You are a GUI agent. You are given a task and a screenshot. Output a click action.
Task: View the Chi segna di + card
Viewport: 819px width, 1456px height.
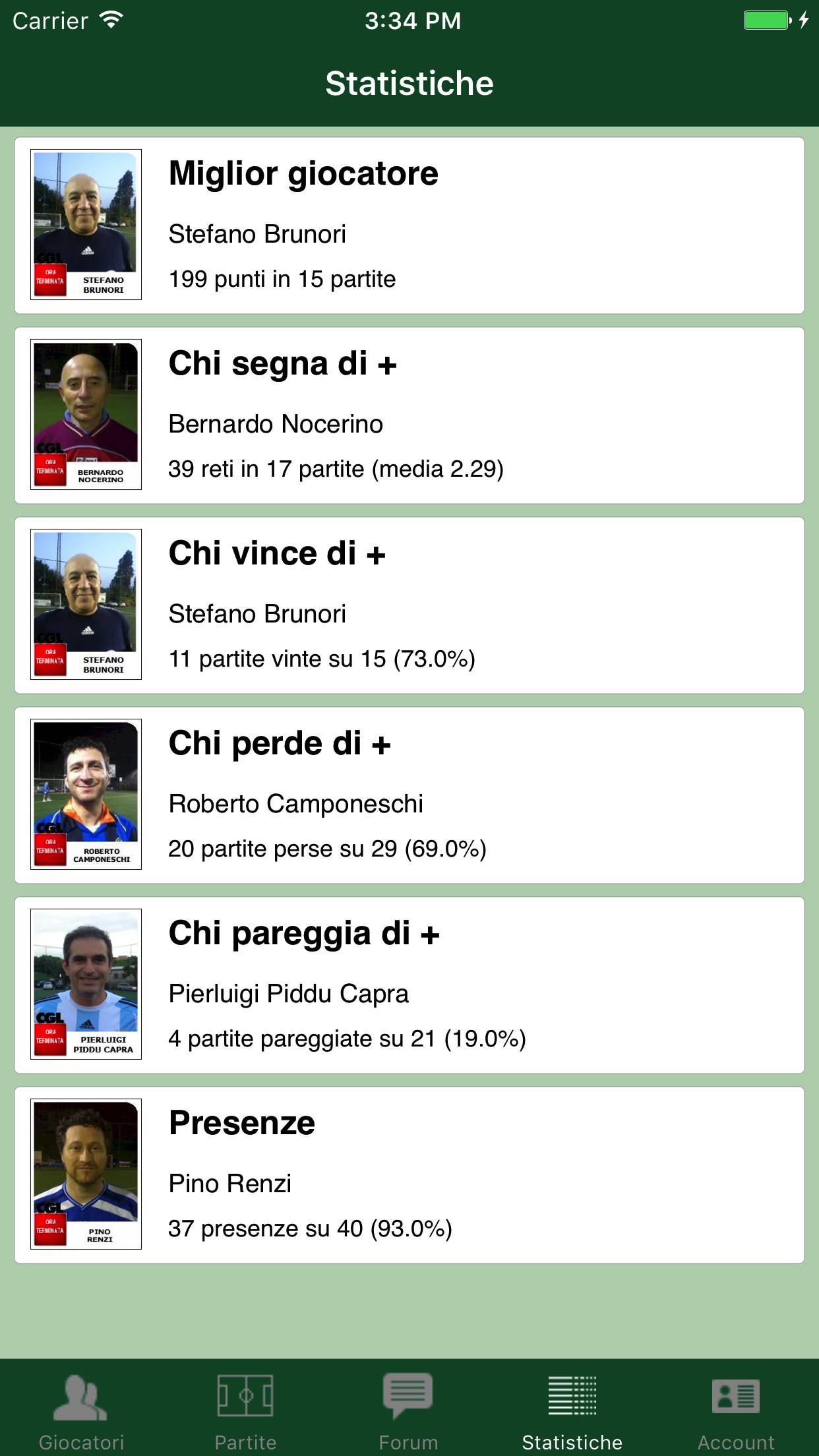[x=409, y=415]
